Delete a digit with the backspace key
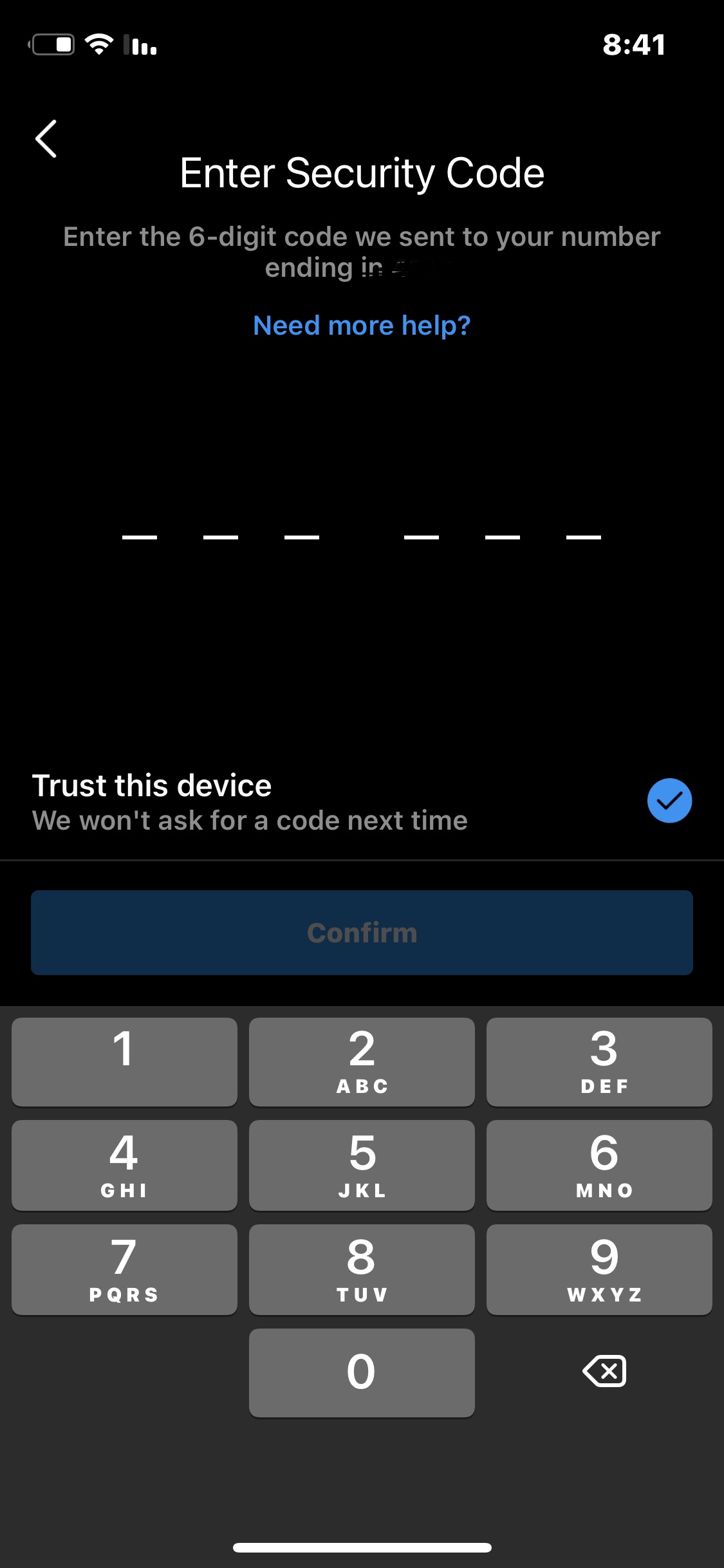The width and height of the screenshot is (724, 1568). [x=604, y=1371]
